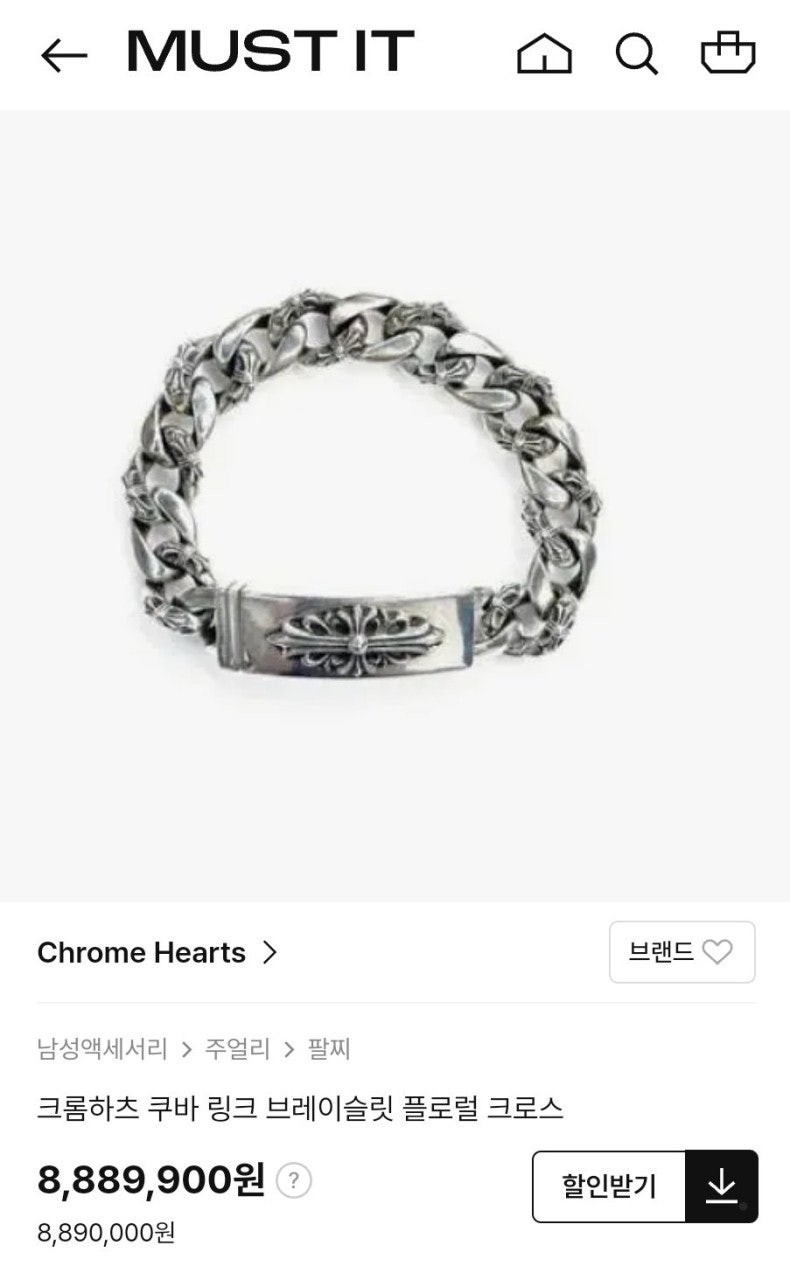
Task: Open the 주얼리 category breadcrumb
Action: 237,1049
